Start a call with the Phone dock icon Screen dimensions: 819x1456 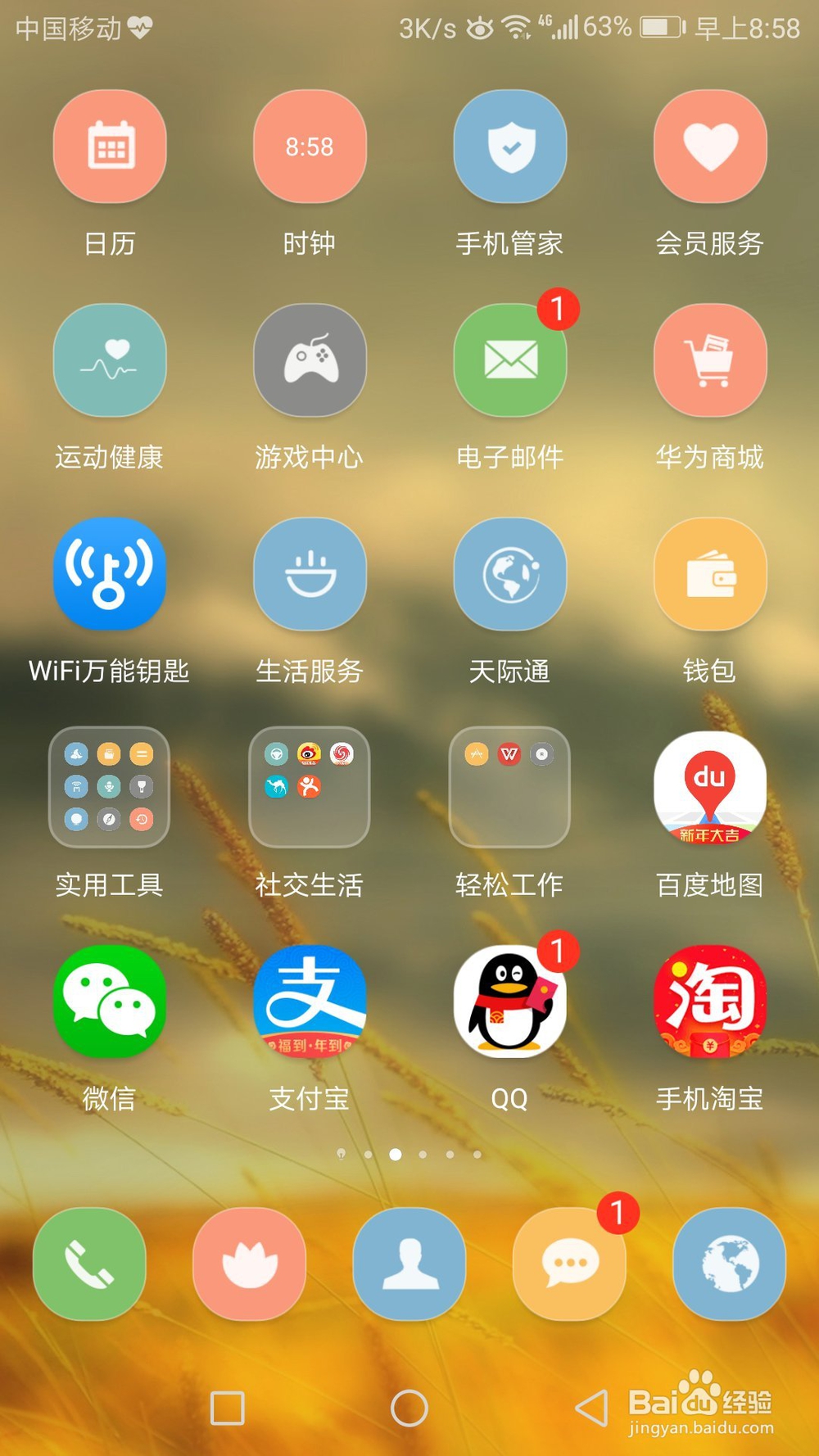click(x=90, y=1264)
